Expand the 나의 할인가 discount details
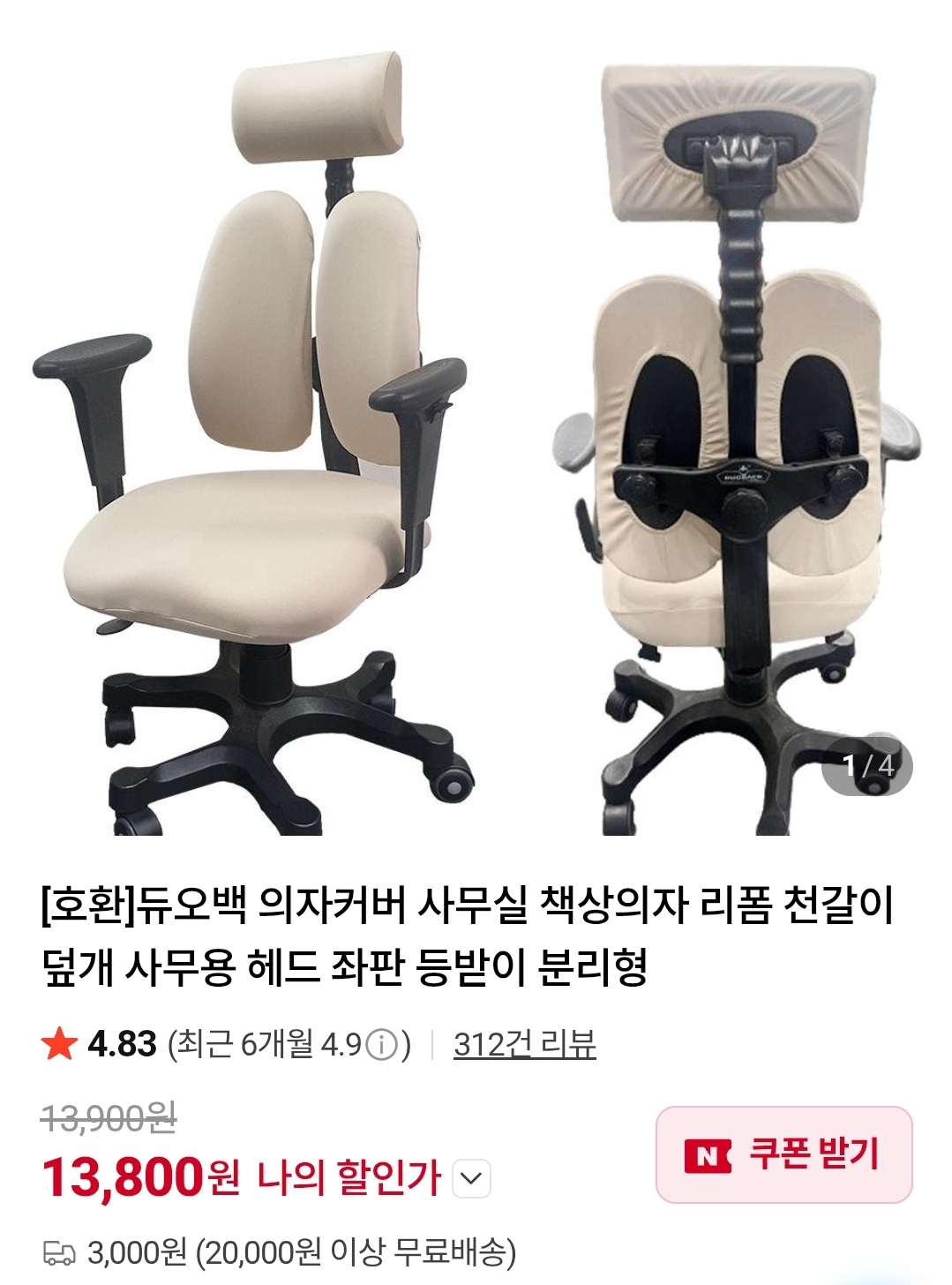 click(x=471, y=1178)
